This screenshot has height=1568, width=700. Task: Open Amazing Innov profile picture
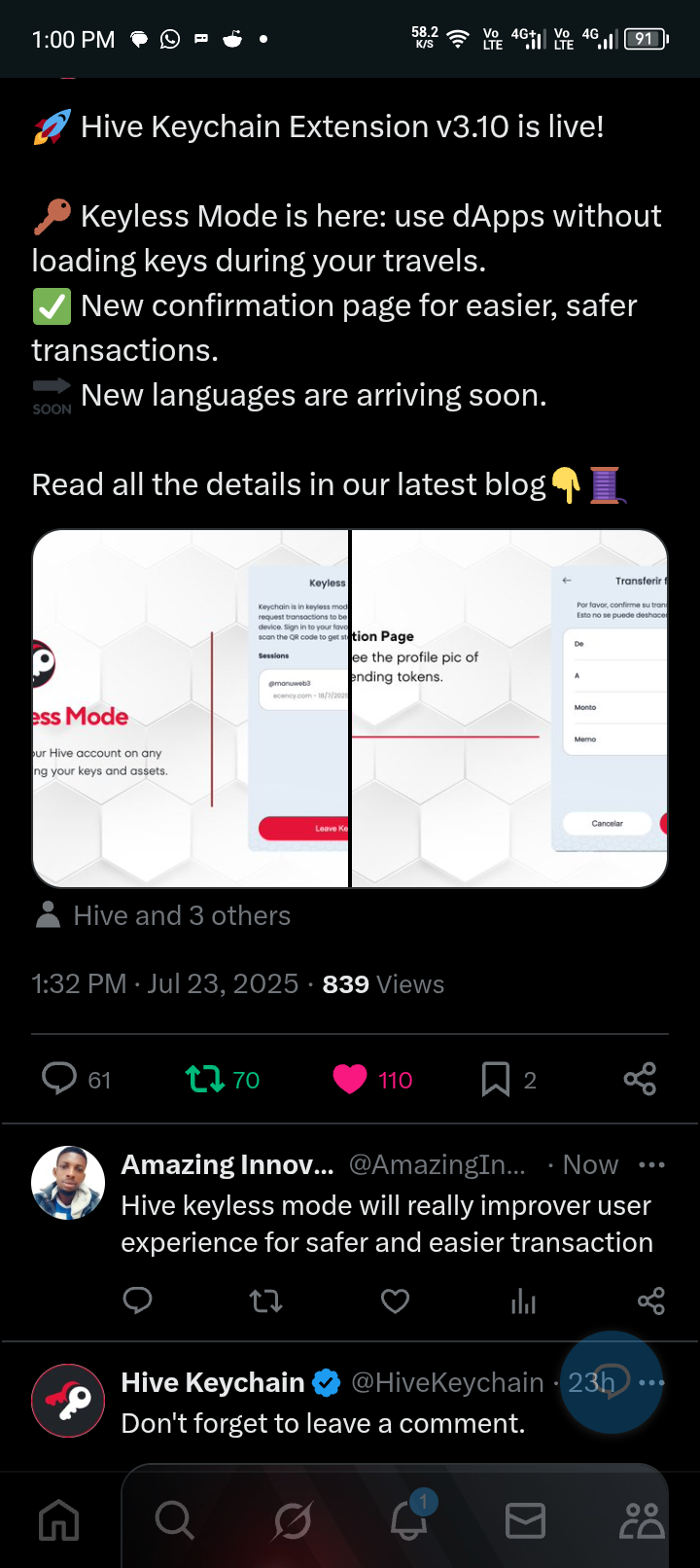coord(68,1183)
